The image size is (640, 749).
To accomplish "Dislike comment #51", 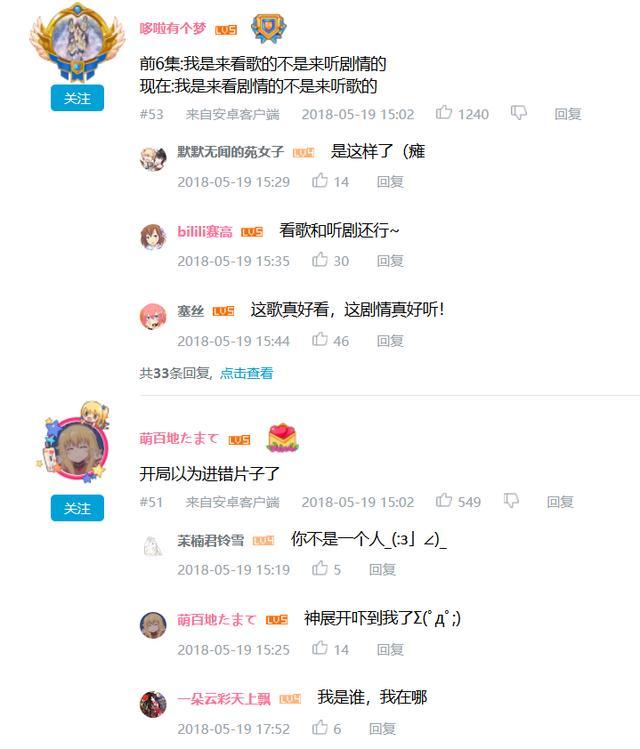I will click(x=511, y=501).
